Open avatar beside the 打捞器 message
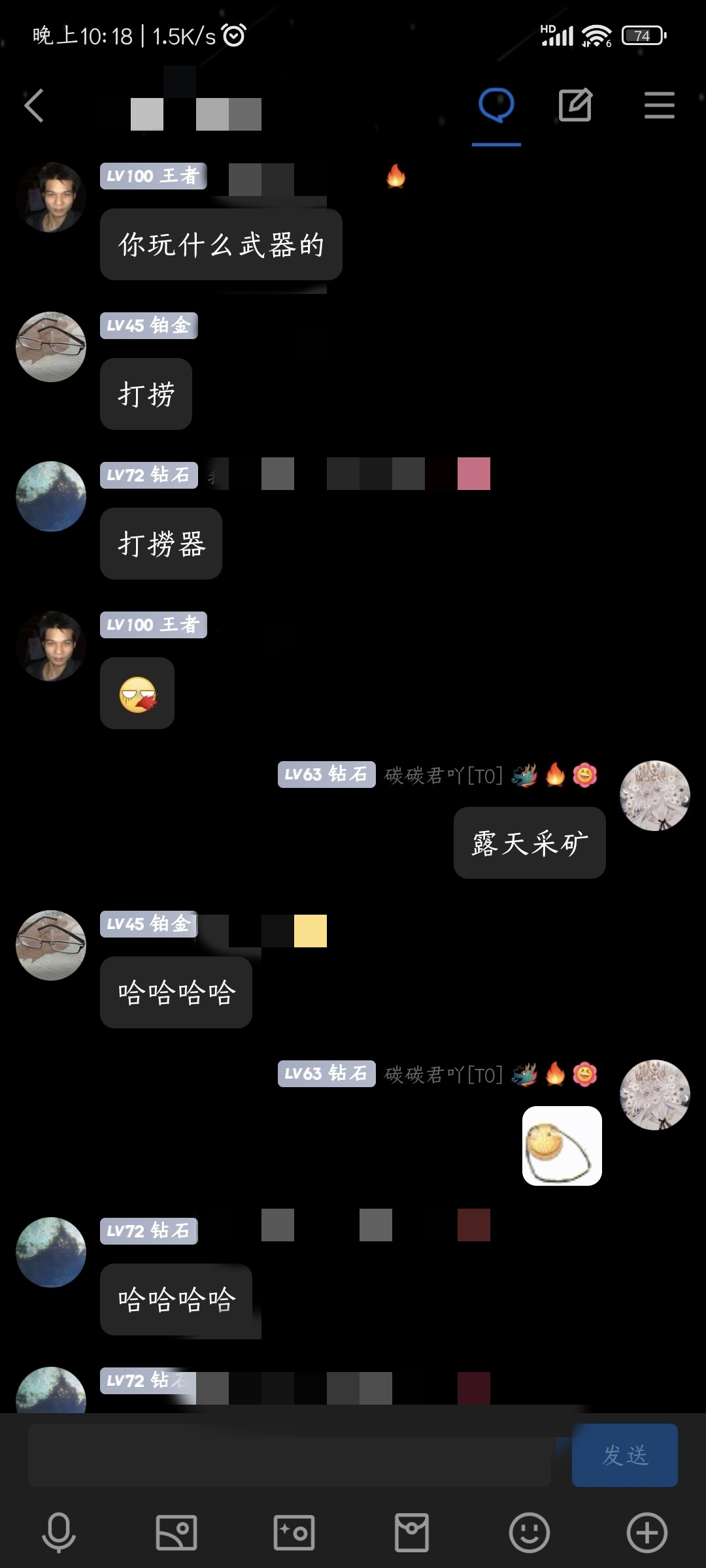 click(51, 497)
